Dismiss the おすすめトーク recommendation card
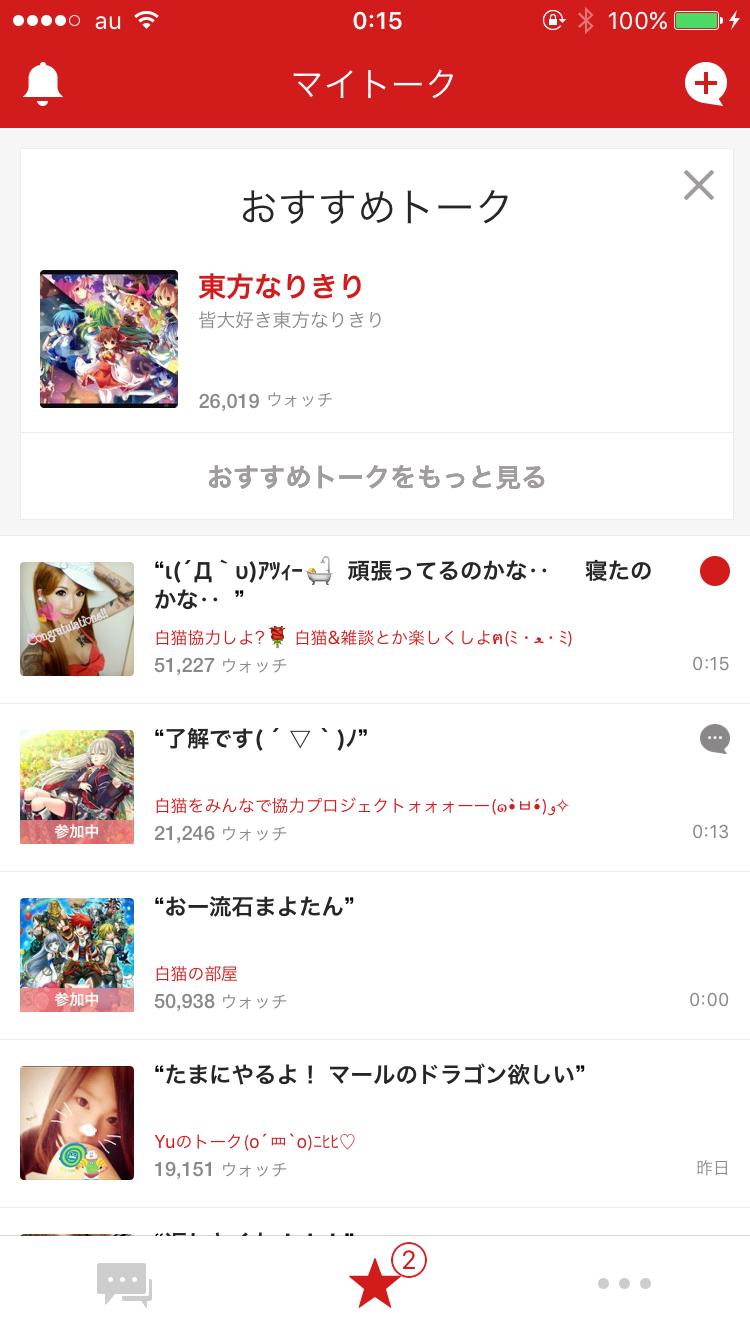This screenshot has height=1334, width=750. (x=699, y=186)
